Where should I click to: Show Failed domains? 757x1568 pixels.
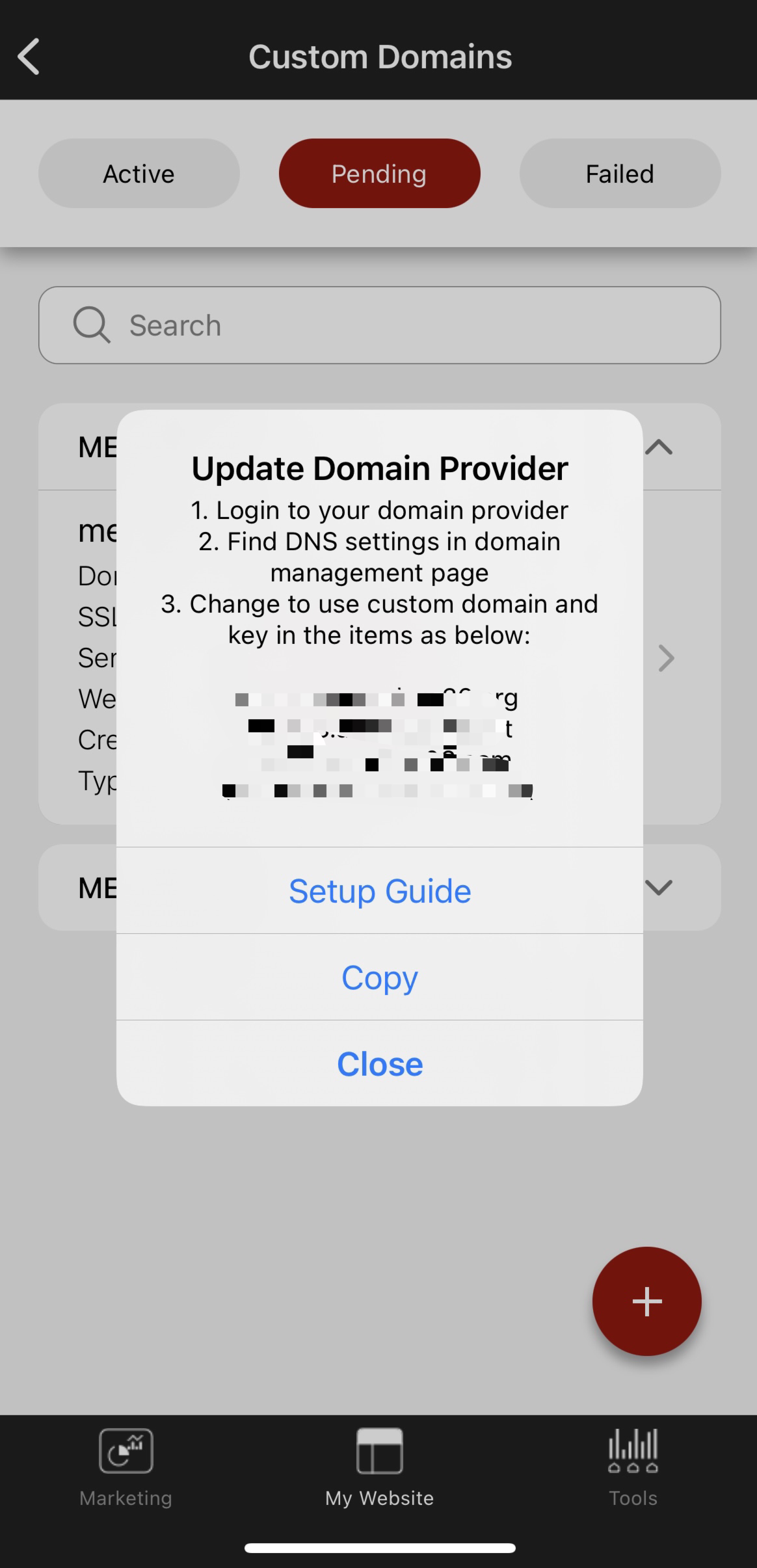point(619,174)
